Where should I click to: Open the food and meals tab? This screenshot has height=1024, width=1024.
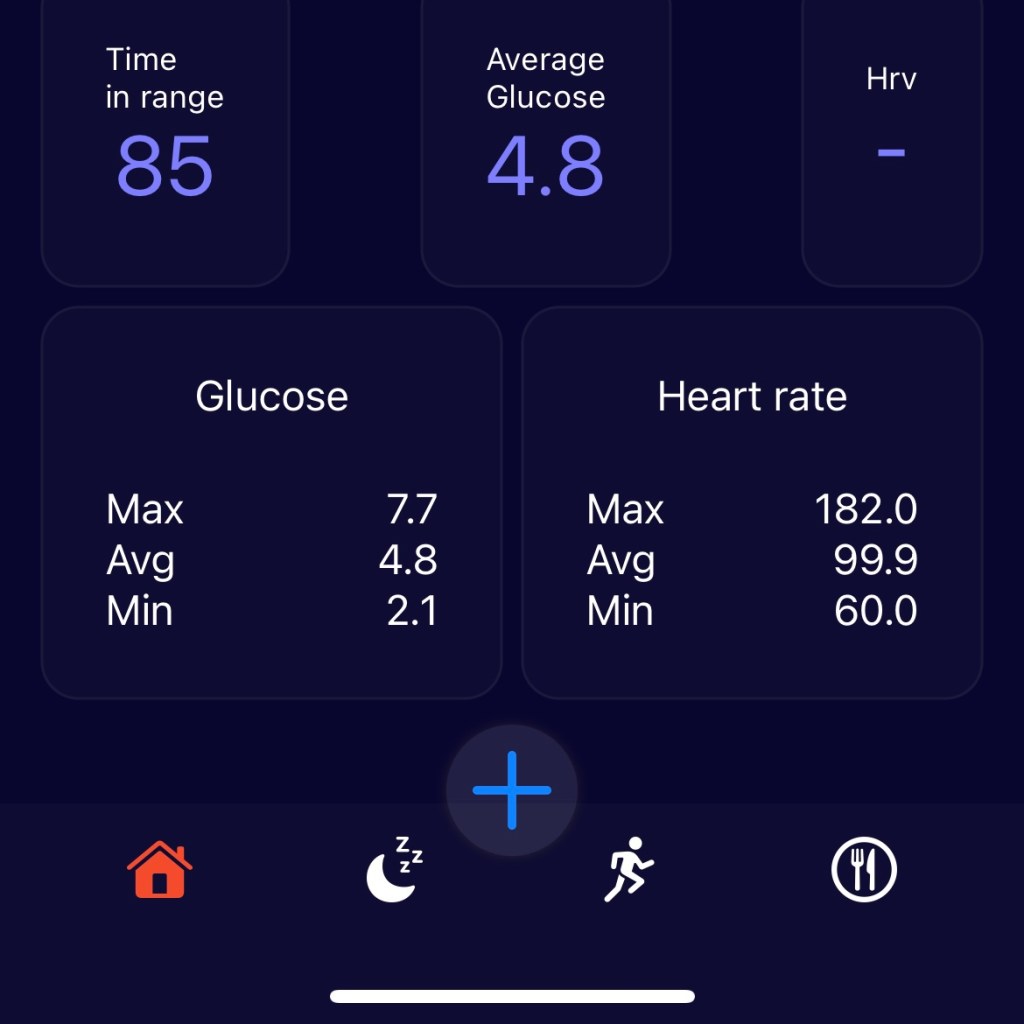click(x=864, y=870)
